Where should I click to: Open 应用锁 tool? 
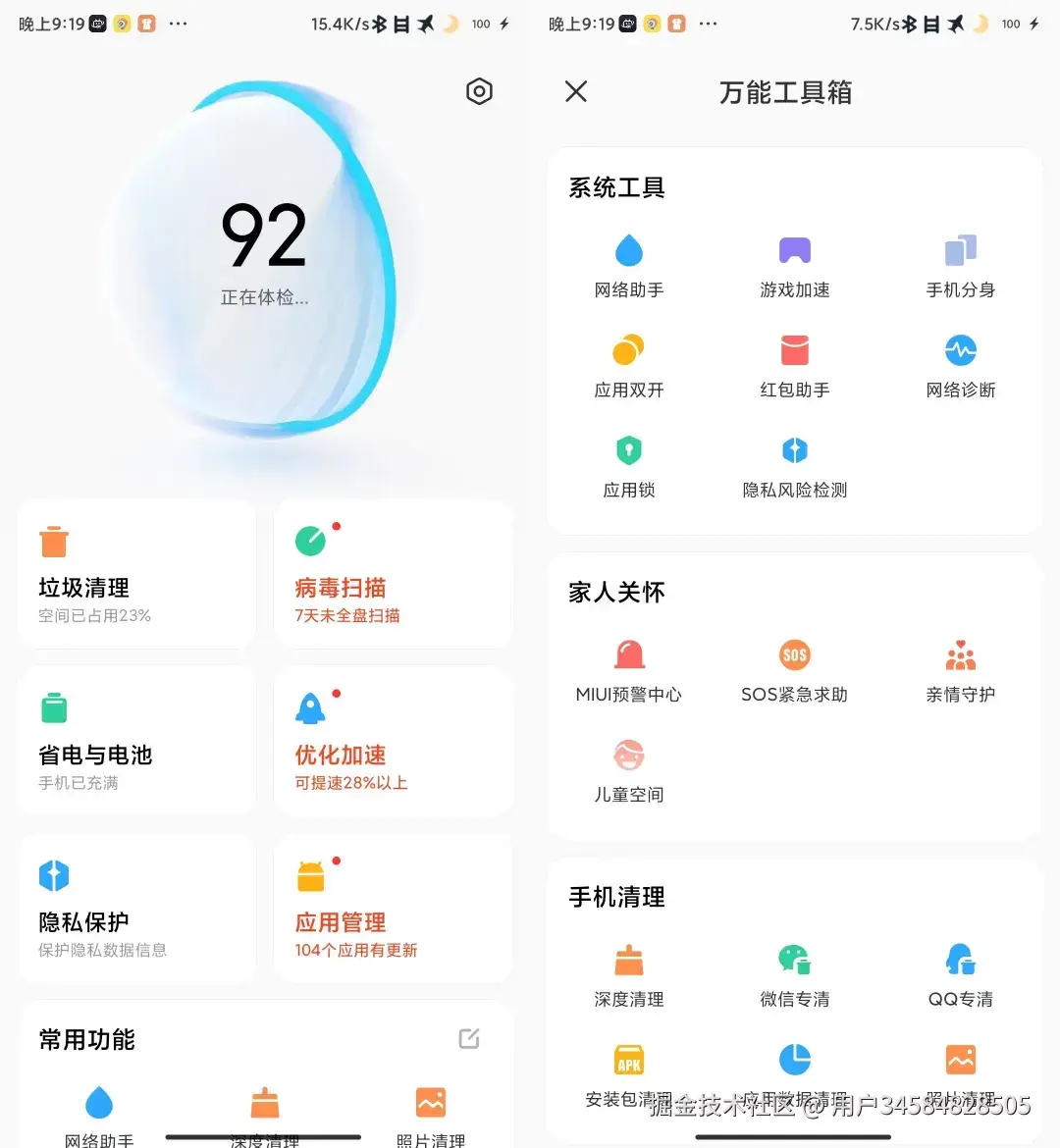pos(629,465)
